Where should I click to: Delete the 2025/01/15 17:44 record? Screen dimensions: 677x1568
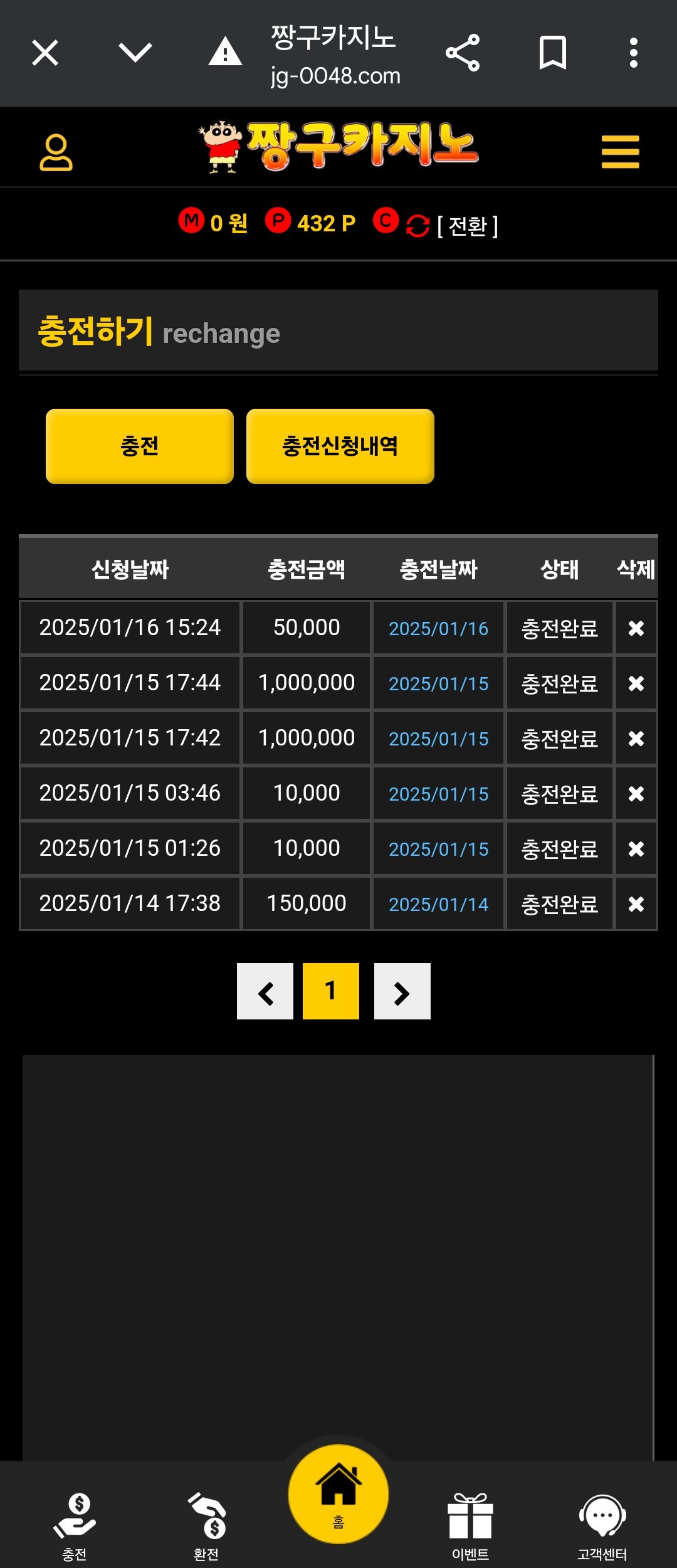click(x=636, y=683)
